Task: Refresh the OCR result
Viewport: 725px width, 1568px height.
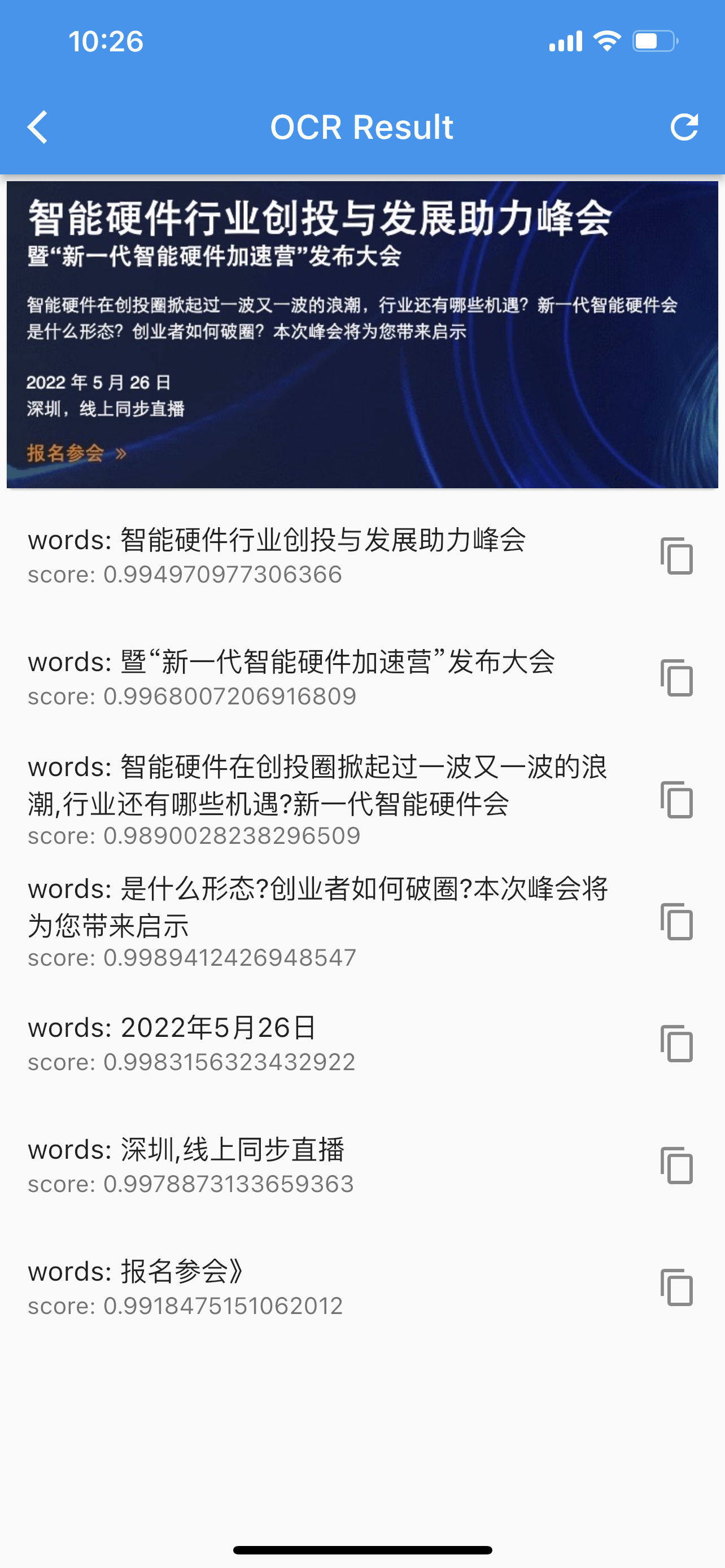Action: 684,127
